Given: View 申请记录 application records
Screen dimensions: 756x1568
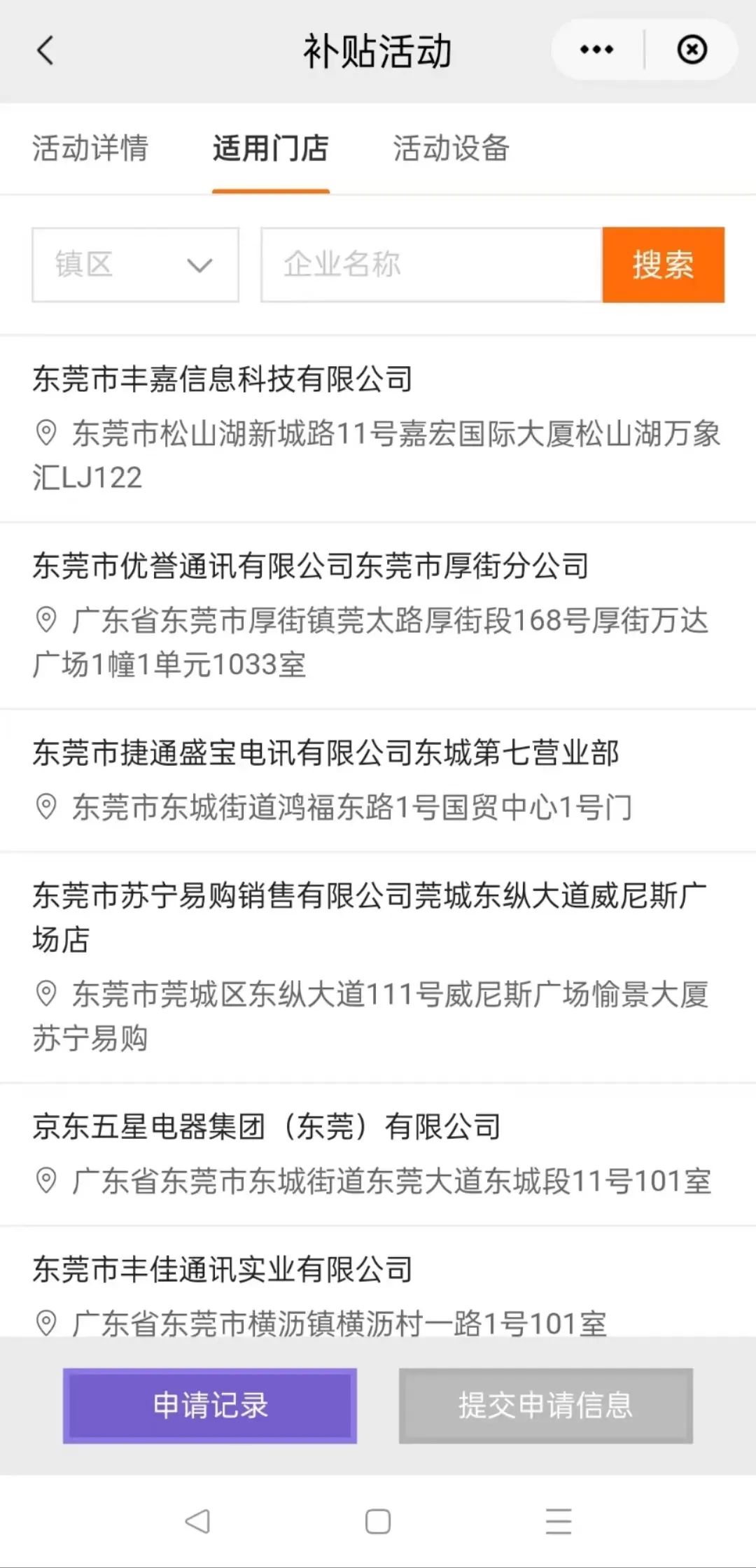Looking at the screenshot, I should (210, 1406).
